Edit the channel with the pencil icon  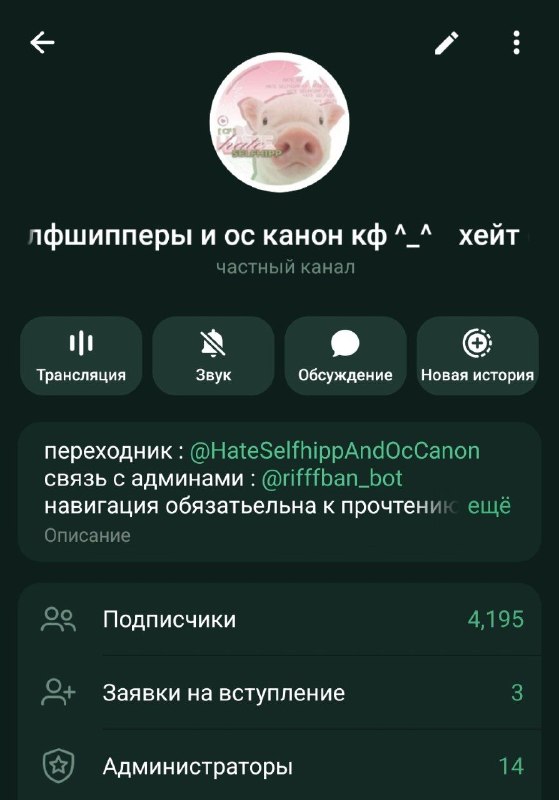446,43
